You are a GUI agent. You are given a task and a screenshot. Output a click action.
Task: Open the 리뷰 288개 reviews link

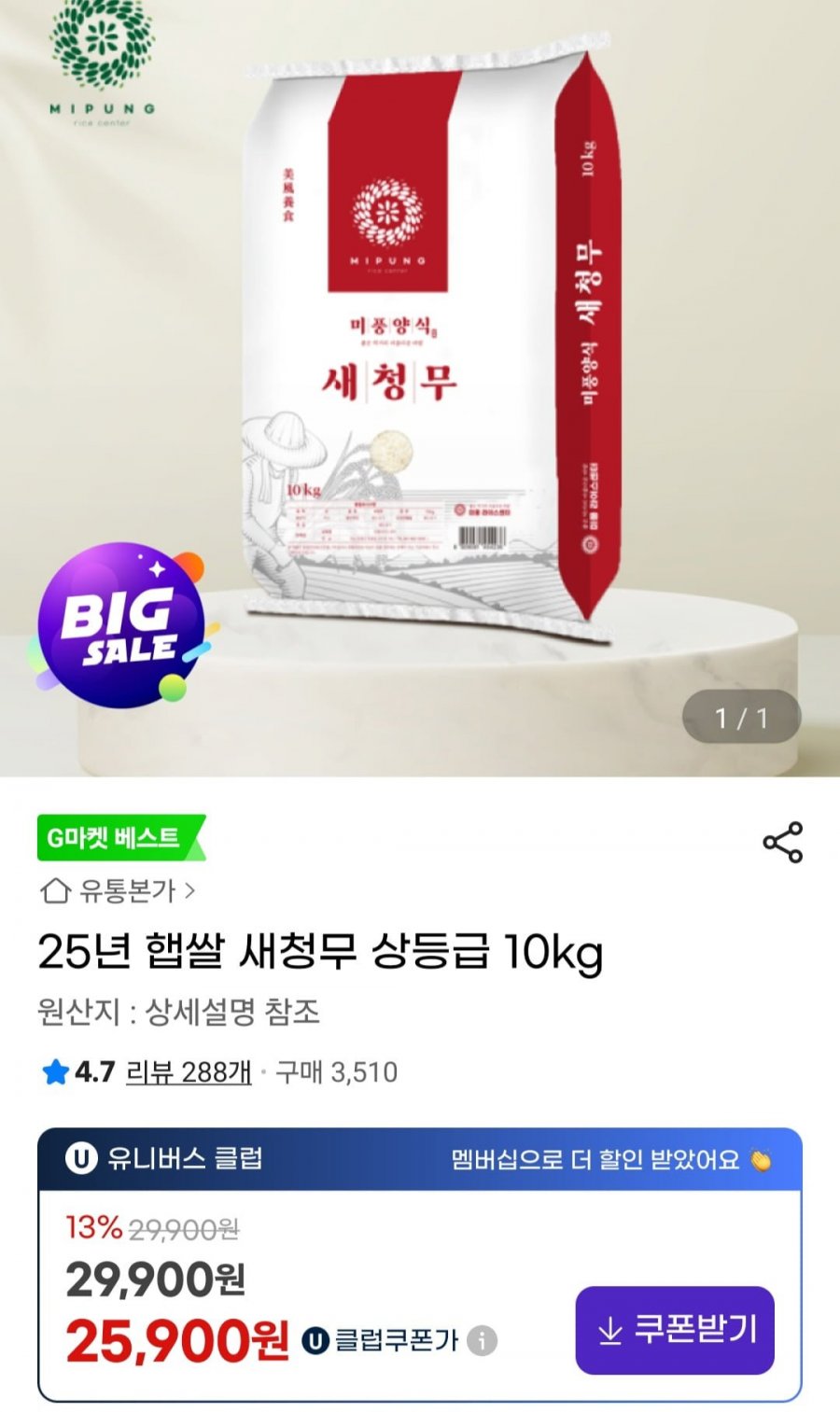(189, 1072)
